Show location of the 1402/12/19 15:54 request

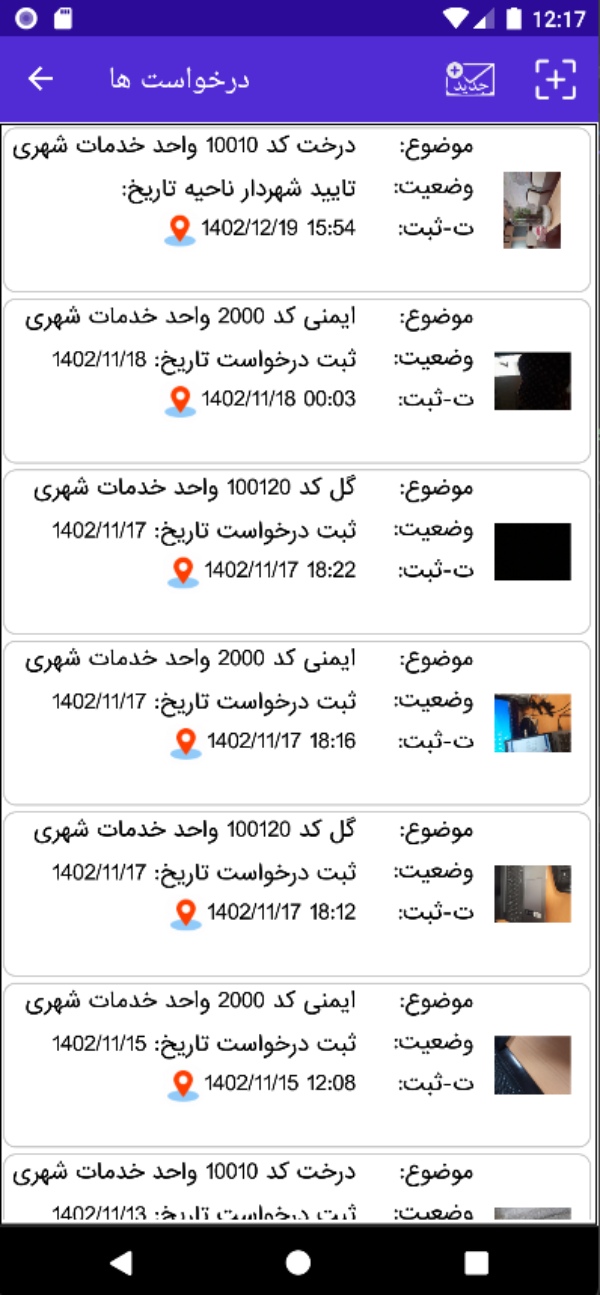pos(180,229)
